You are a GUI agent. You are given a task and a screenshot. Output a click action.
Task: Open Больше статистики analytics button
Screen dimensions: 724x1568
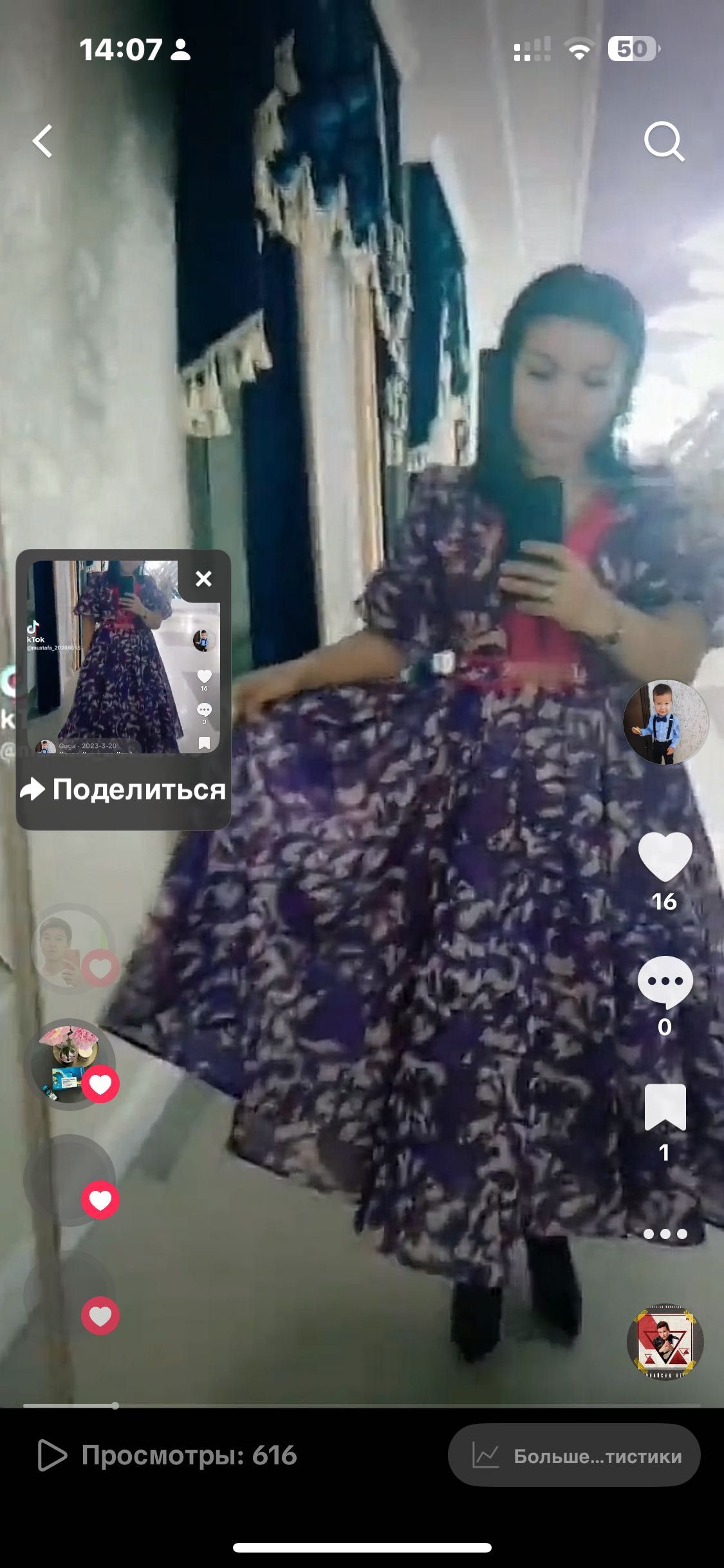coord(574,1455)
